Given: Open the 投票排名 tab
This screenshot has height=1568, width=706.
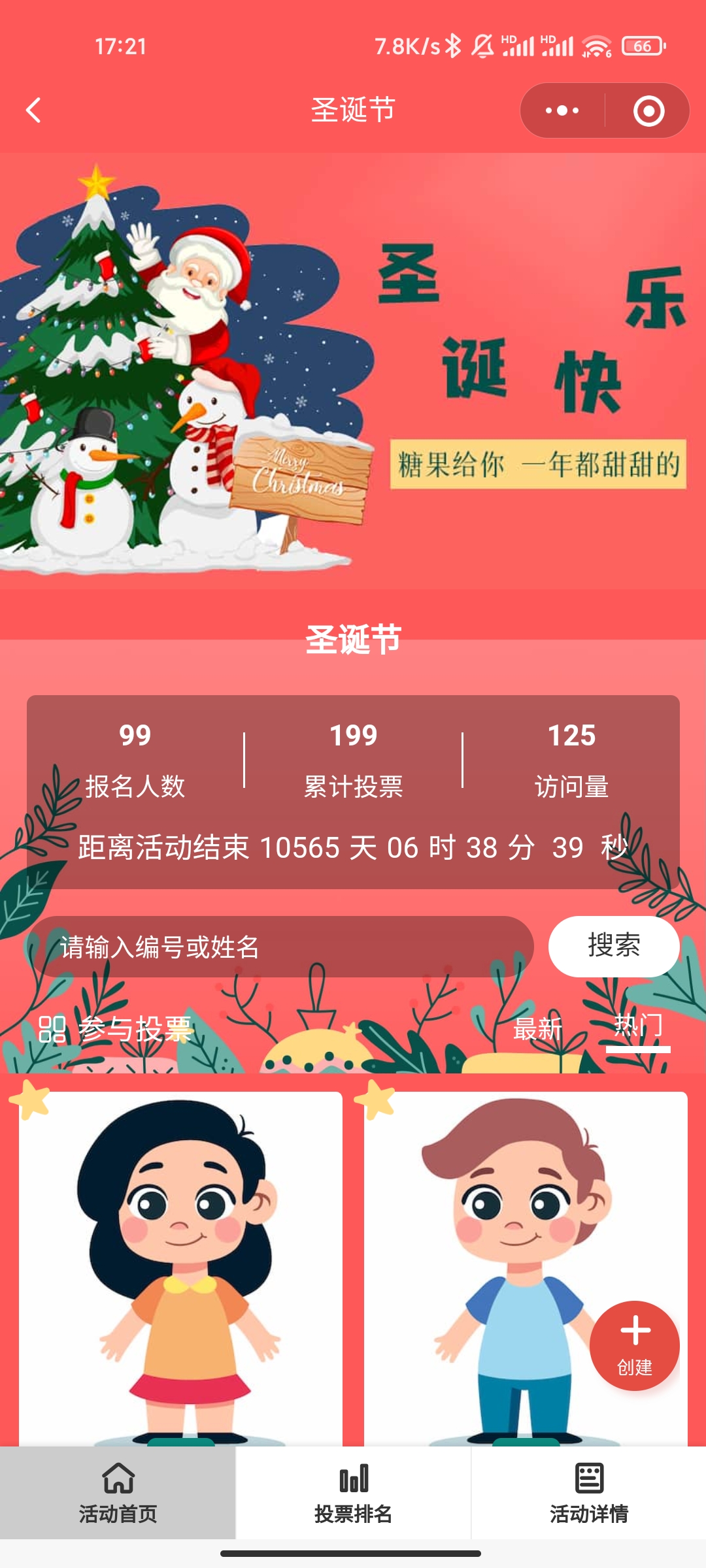Looking at the screenshot, I should 353,1494.
